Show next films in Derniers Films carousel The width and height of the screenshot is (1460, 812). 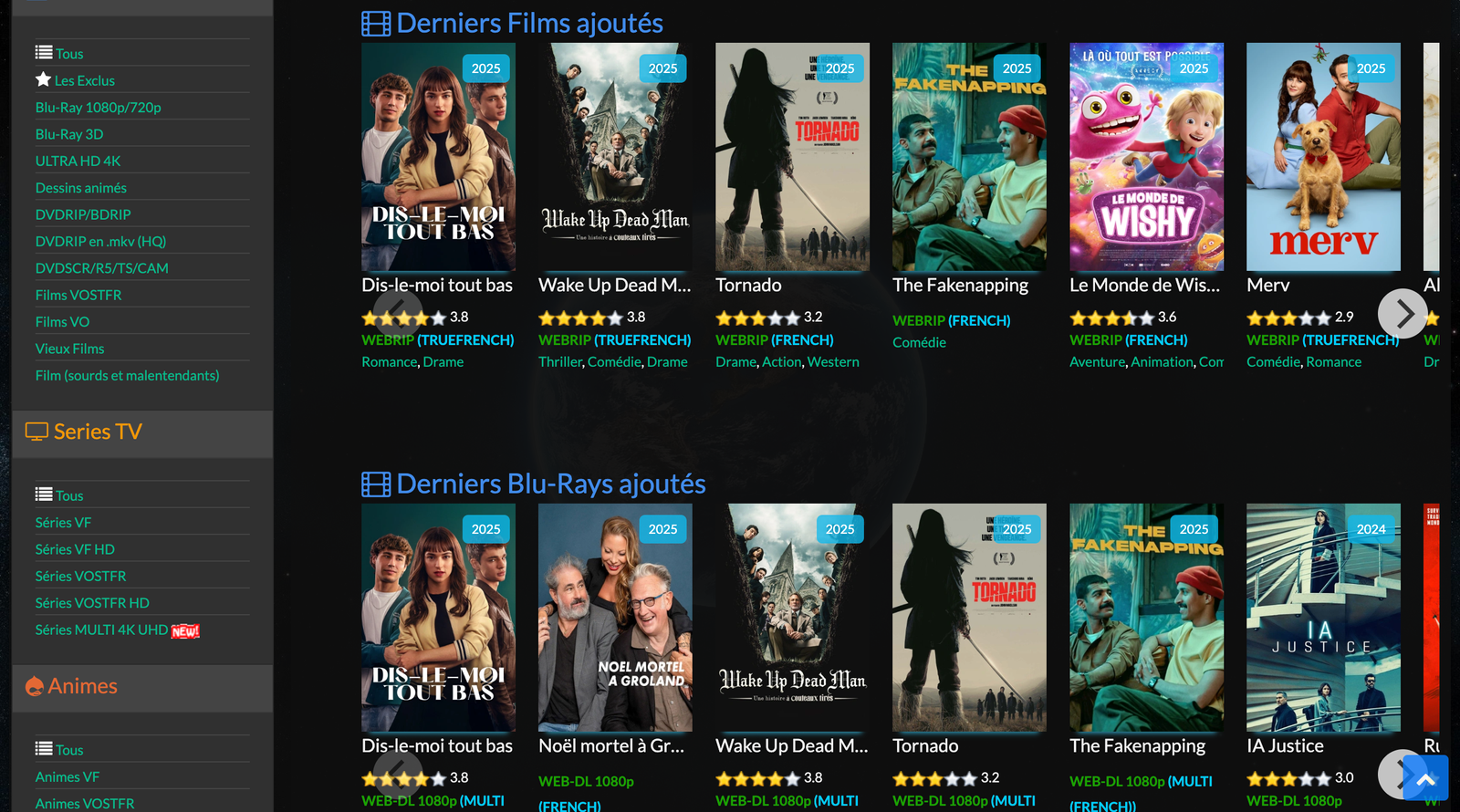coord(1402,313)
